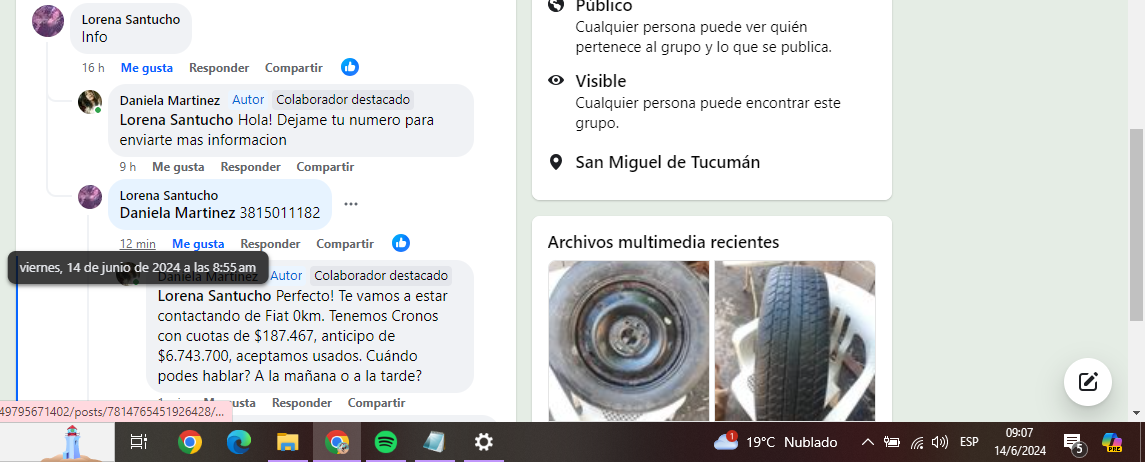Compose a new message with pencil button

pyautogui.click(x=1088, y=381)
